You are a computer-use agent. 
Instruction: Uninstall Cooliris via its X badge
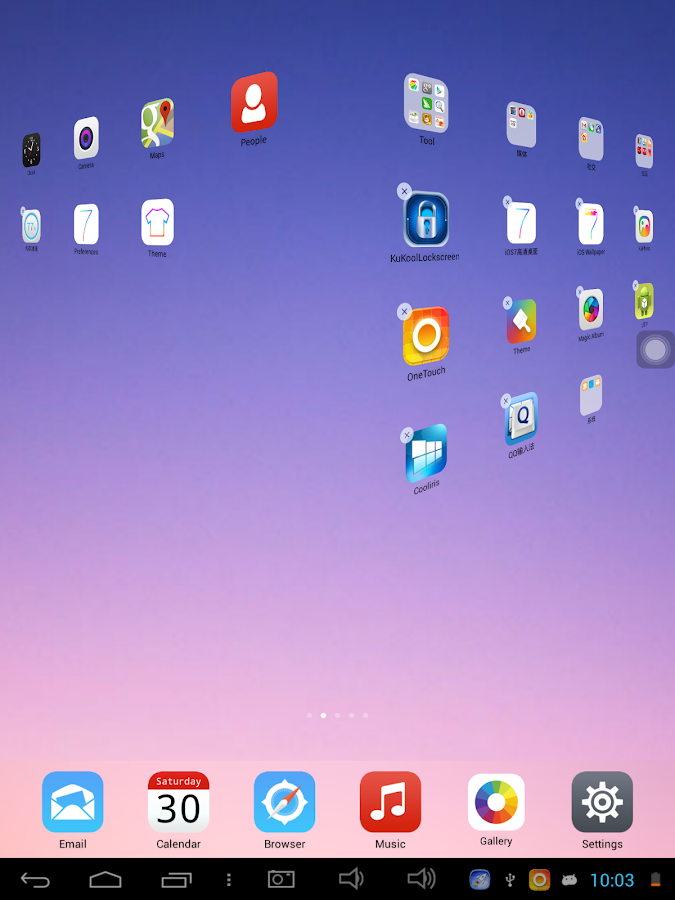tap(407, 435)
